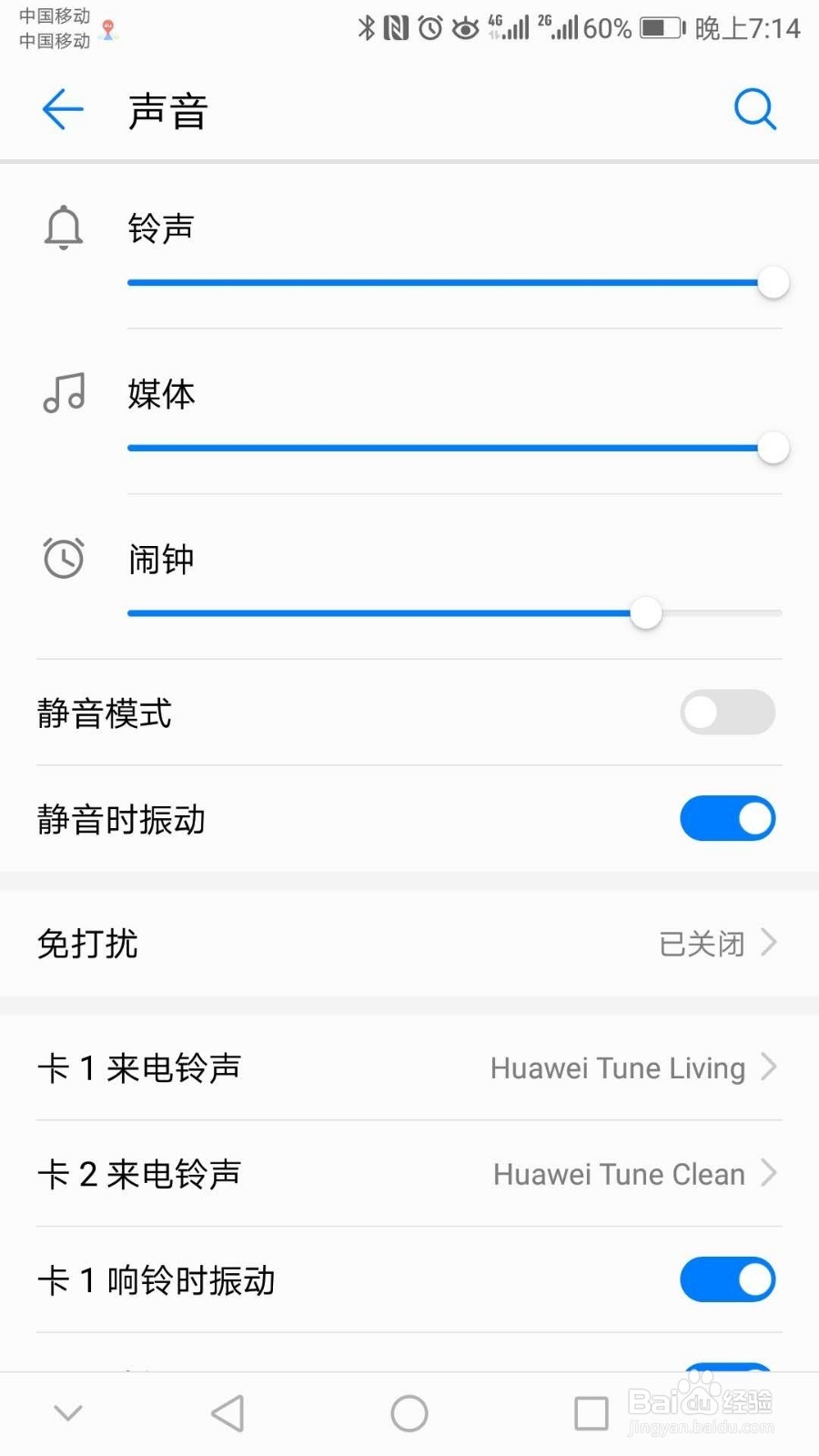Click the alarm clock icon beside 闹钟

pyautogui.click(x=63, y=558)
